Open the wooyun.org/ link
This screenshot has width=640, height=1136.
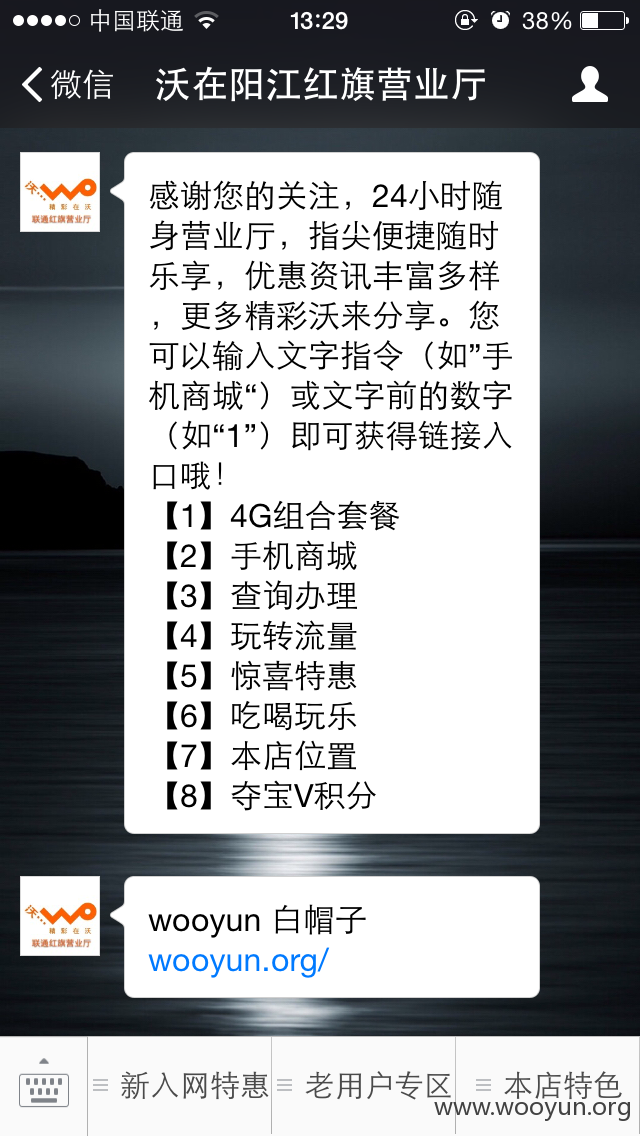238,961
